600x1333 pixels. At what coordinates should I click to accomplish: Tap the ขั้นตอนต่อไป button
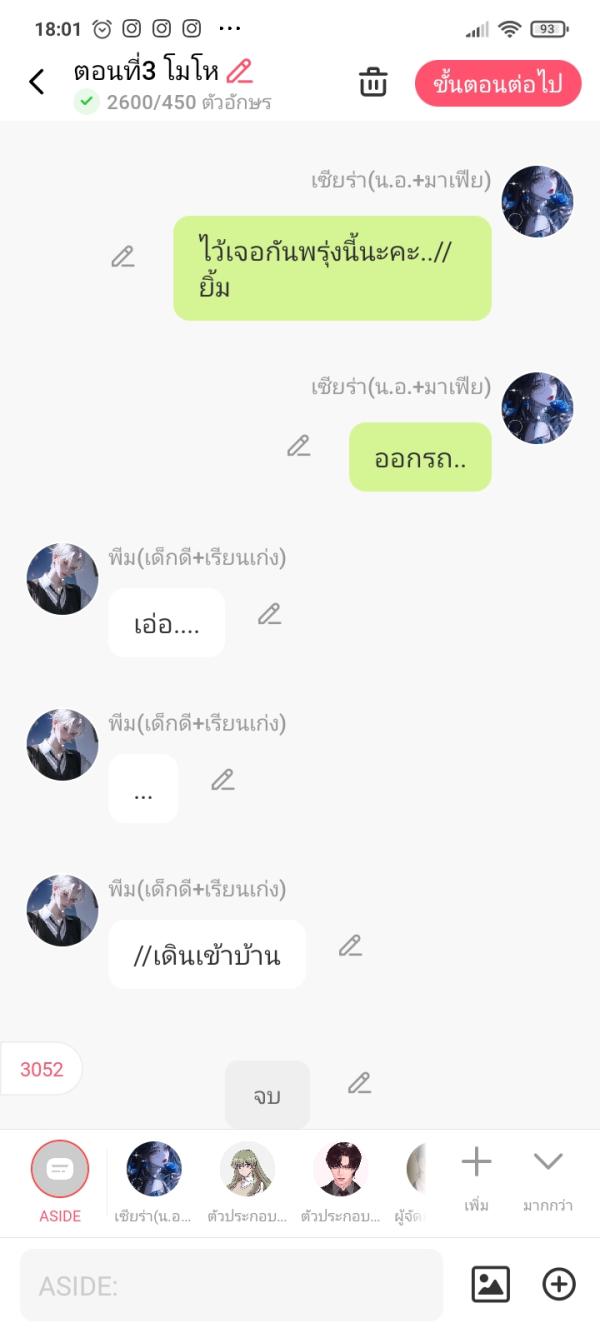pos(497,83)
